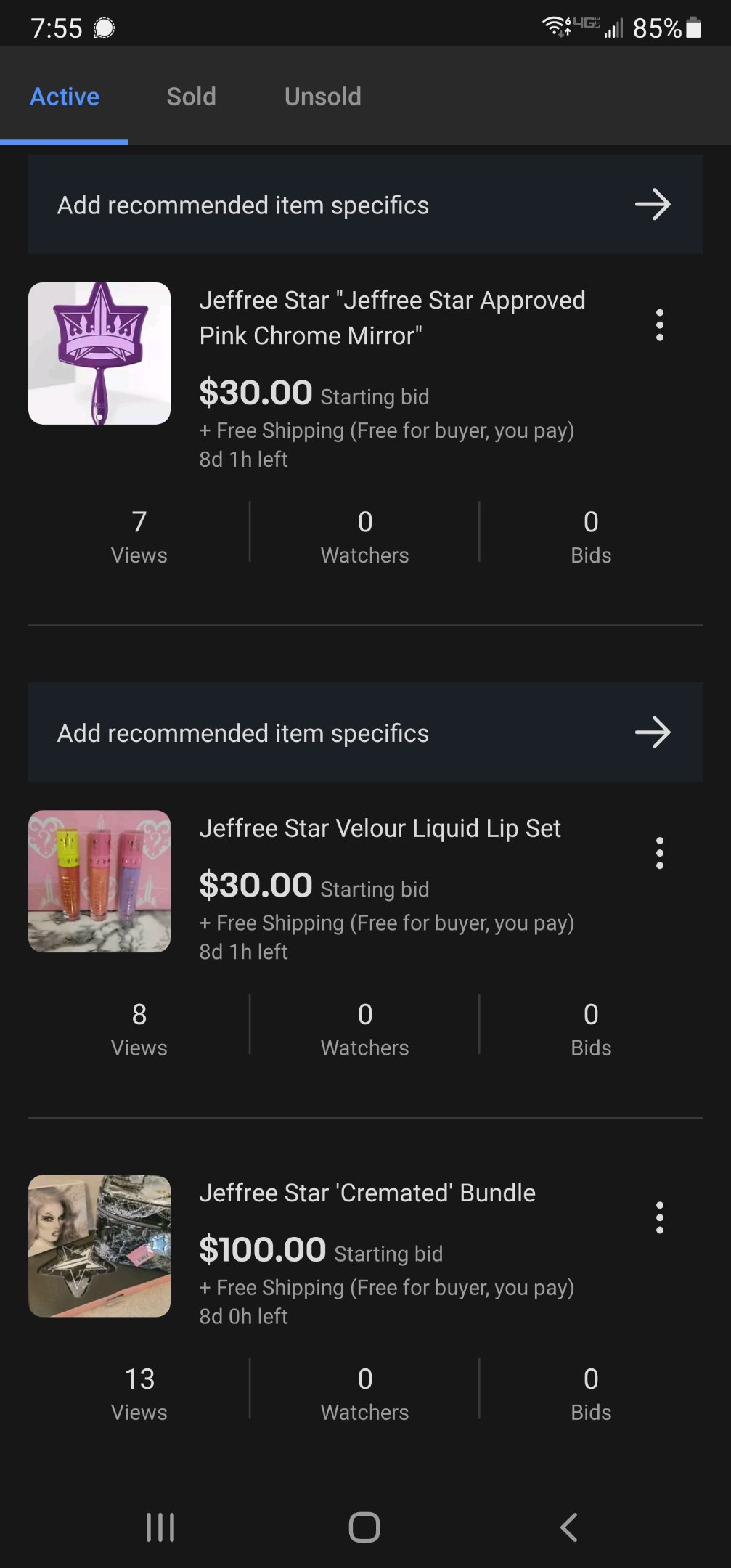
Task: Add recommended item specifics for the Chrome Mirror listing
Action: coord(365,205)
